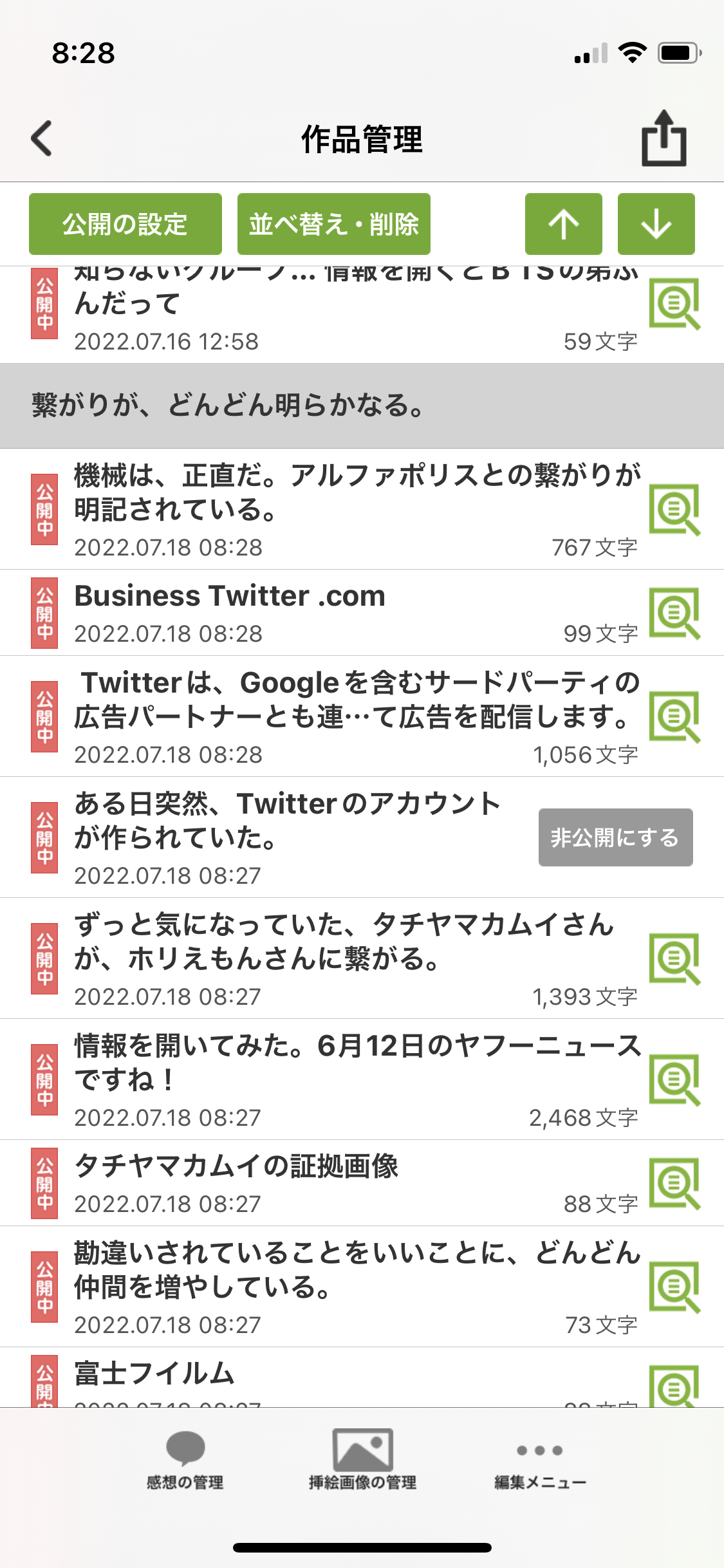Viewport: 724px width, 1568px height.
Task: Open the share icon in the header
Action: (664, 138)
